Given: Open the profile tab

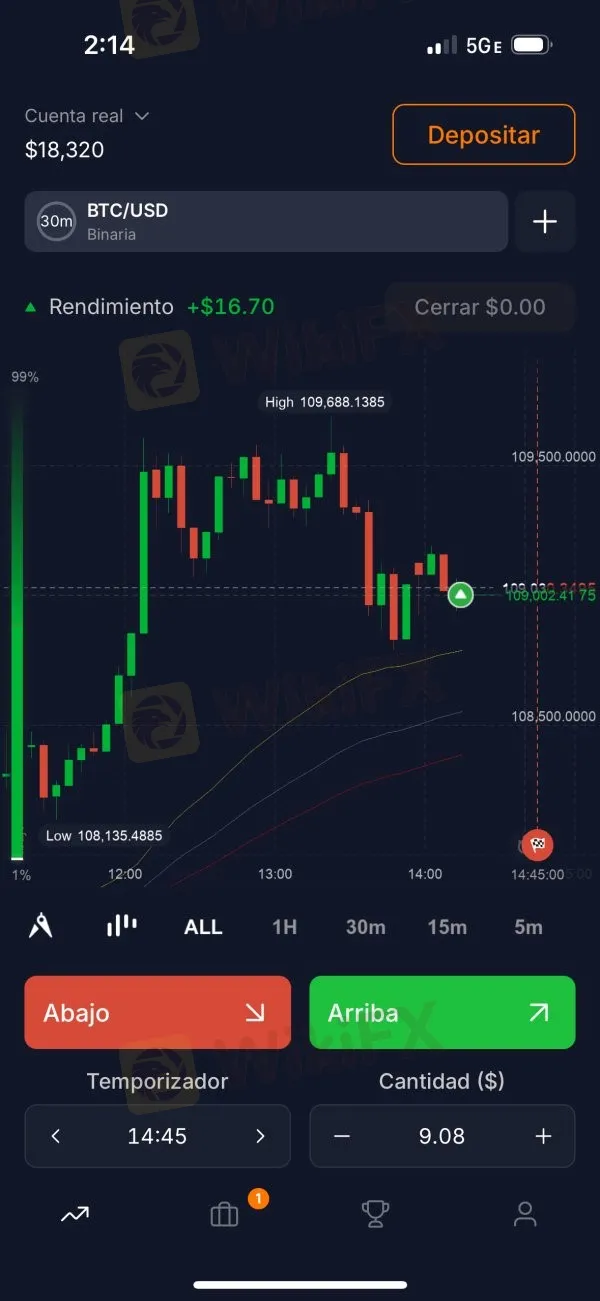Looking at the screenshot, I should click(525, 1215).
